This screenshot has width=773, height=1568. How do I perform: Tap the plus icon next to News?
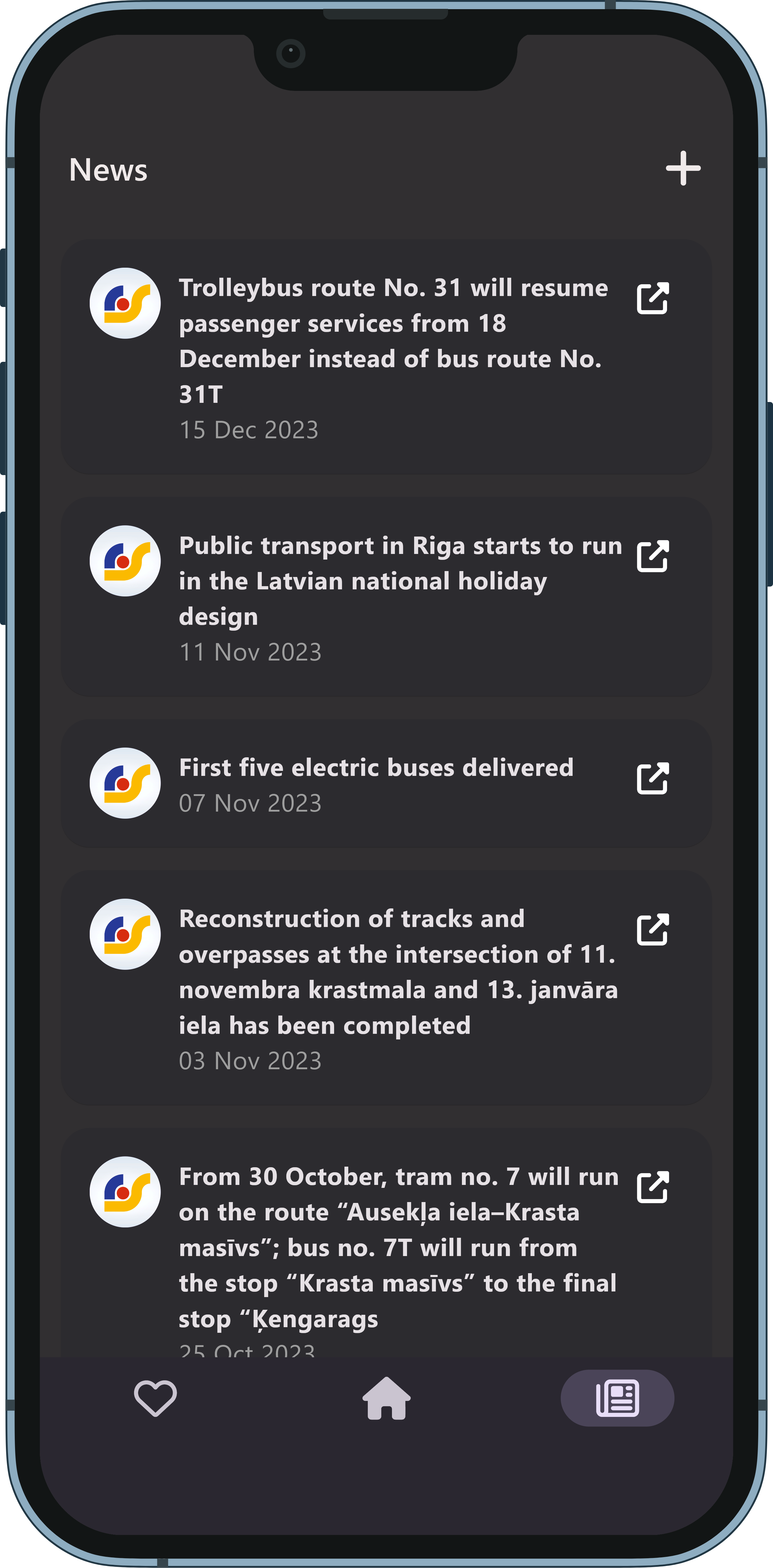[682, 169]
